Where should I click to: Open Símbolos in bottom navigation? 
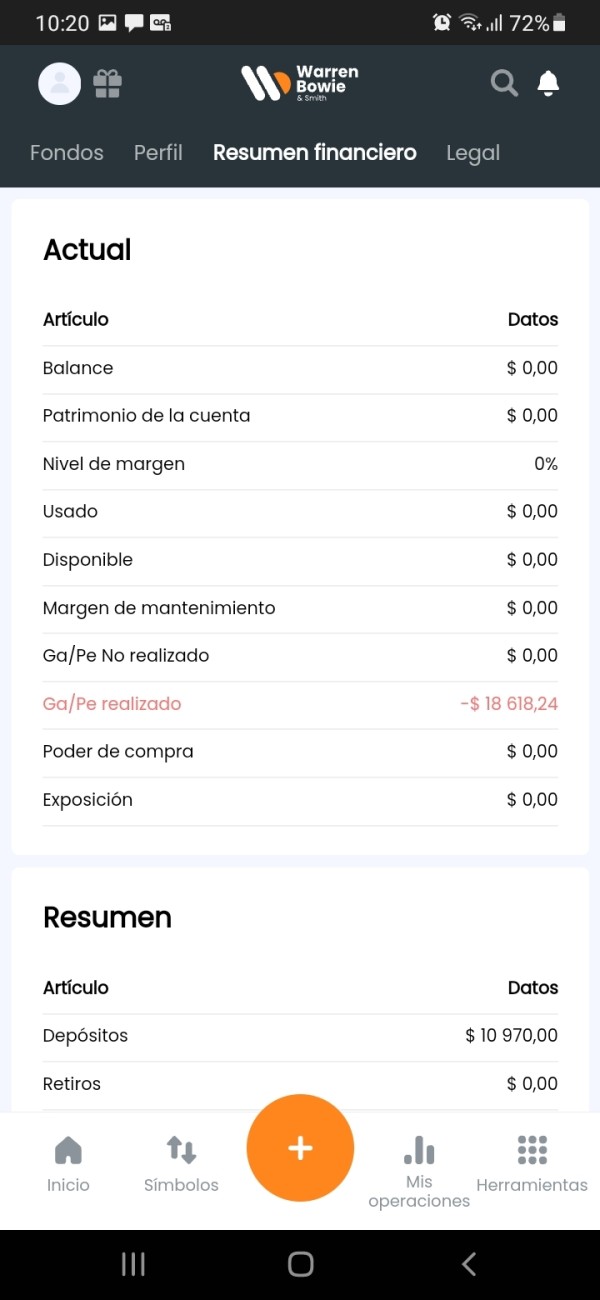(181, 1164)
